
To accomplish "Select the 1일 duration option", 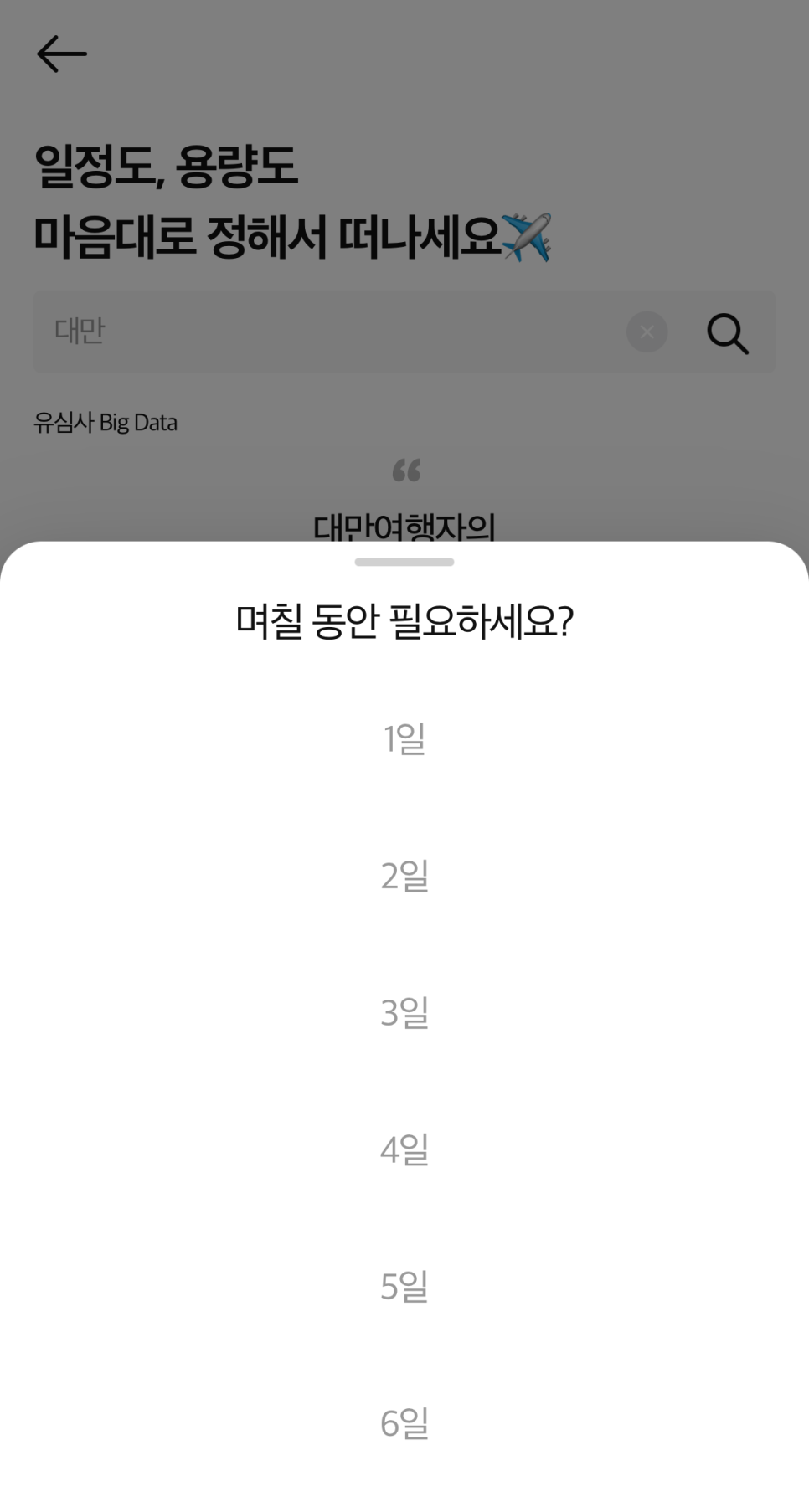I will click(404, 738).
